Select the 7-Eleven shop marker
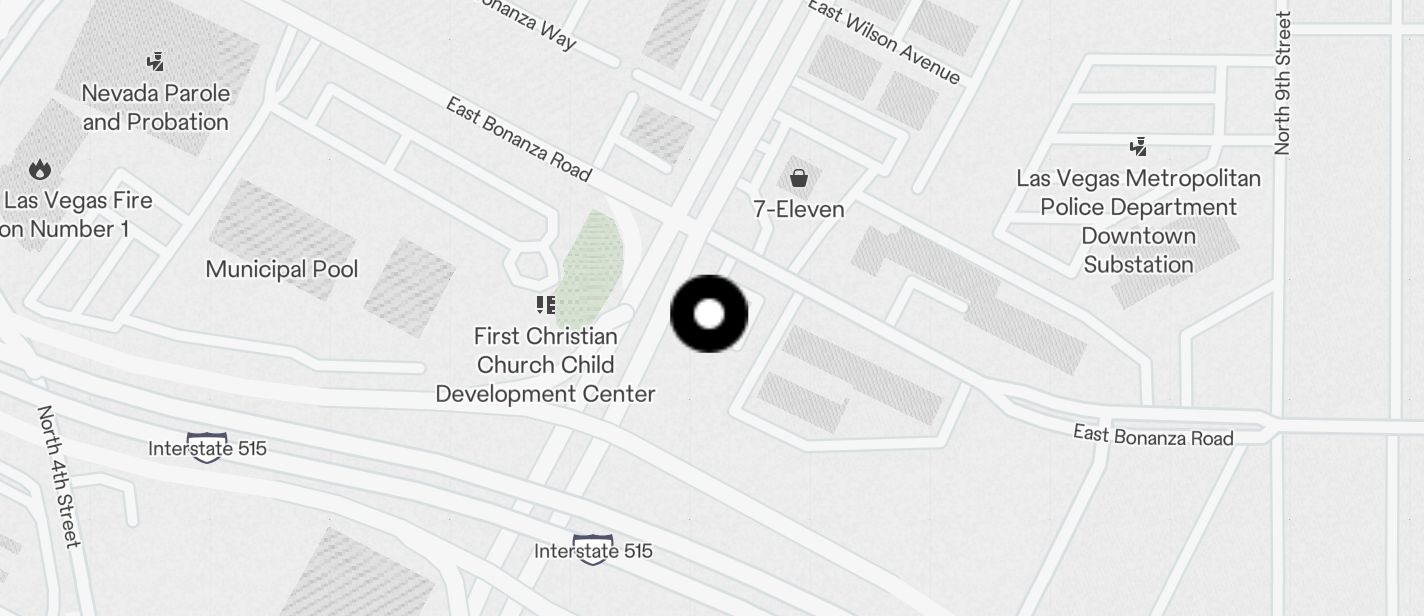 coord(799,179)
